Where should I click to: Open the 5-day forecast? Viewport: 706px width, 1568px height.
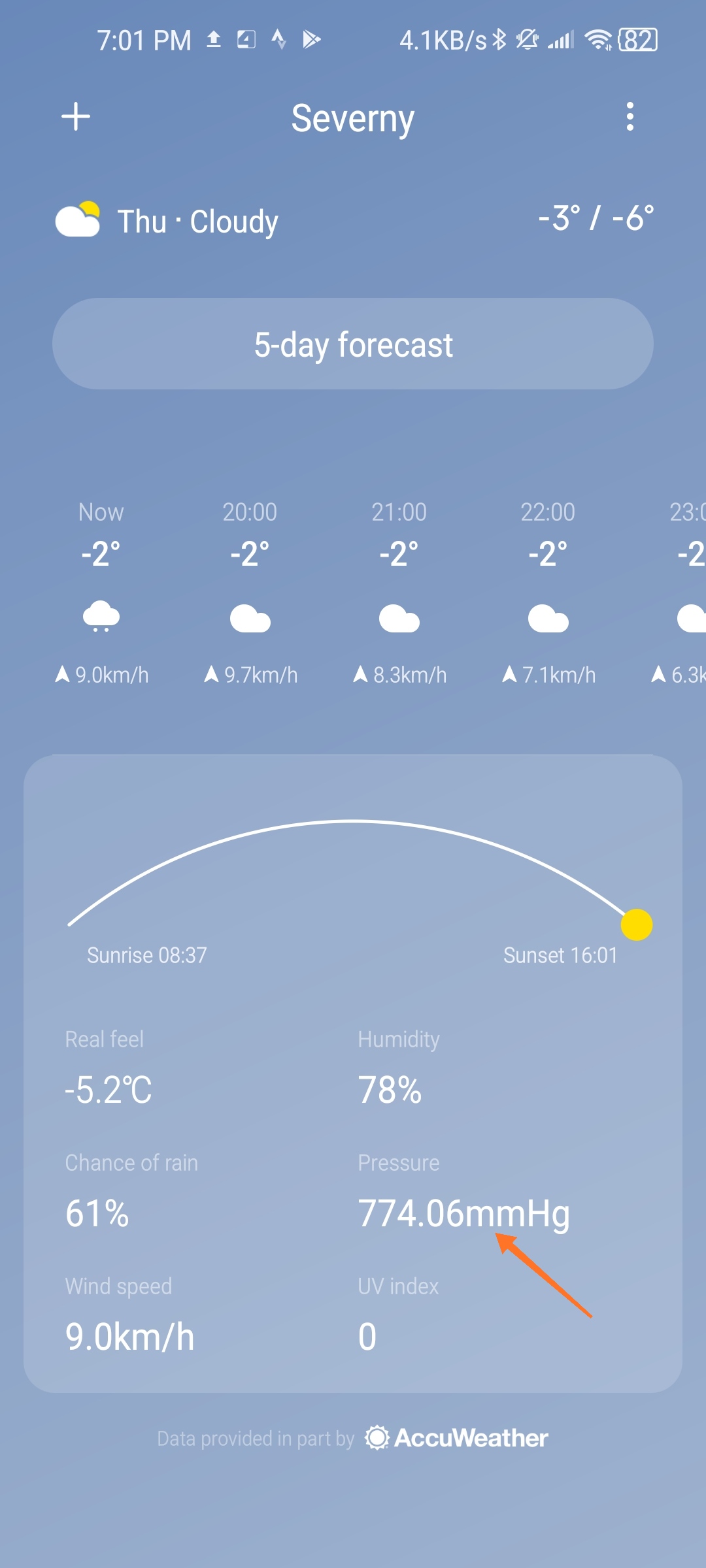pos(353,344)
